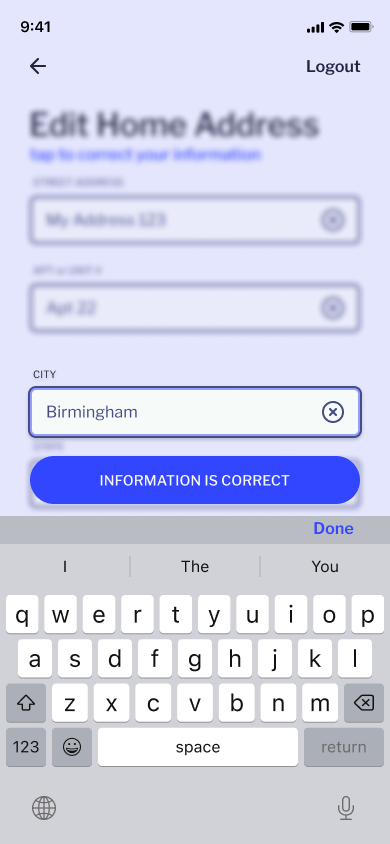Switch keyboard to 123 numbers
Screen dimensions: 390x844
26,747
